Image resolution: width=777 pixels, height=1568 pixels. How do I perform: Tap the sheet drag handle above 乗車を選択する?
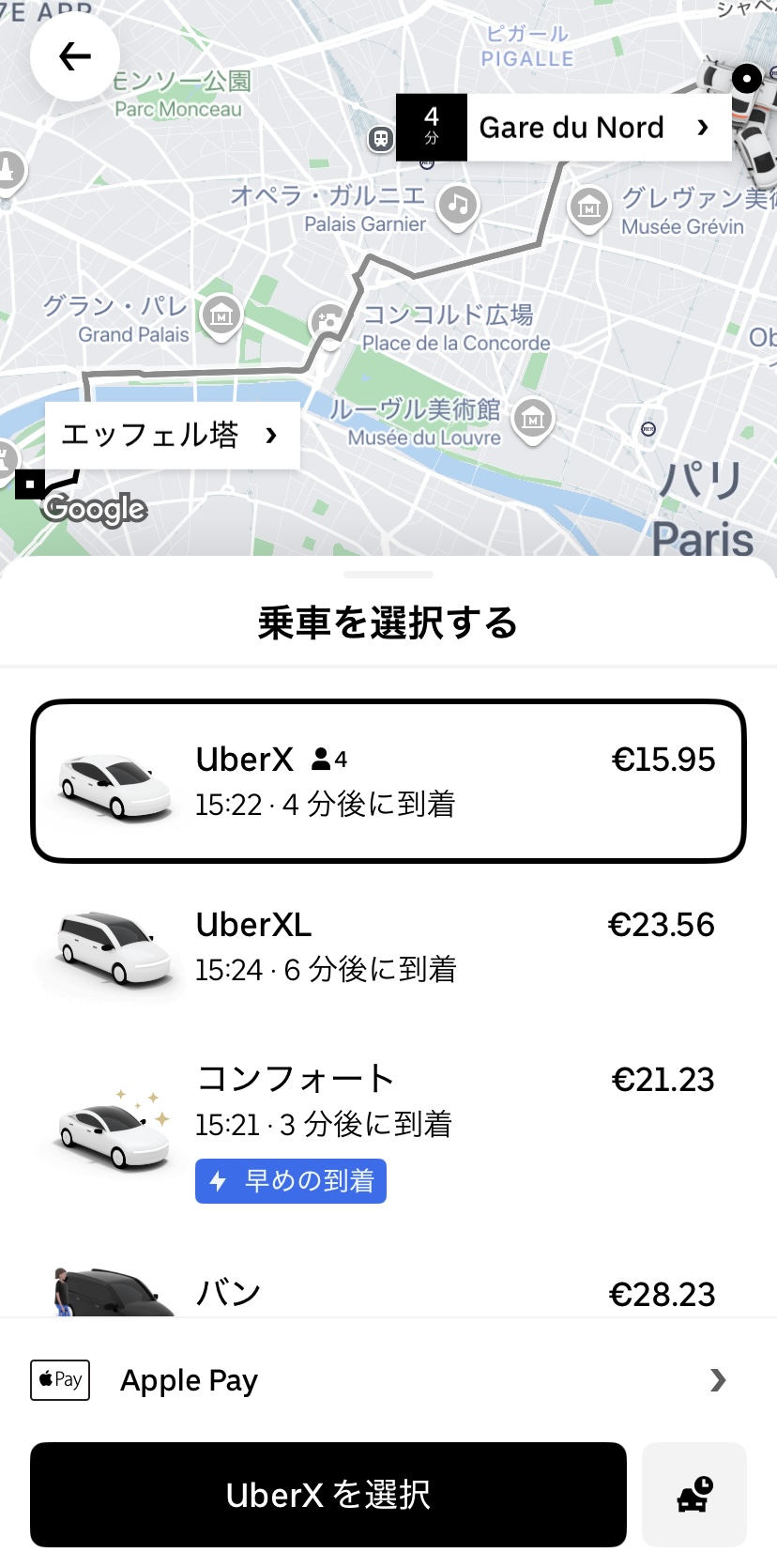388,573
